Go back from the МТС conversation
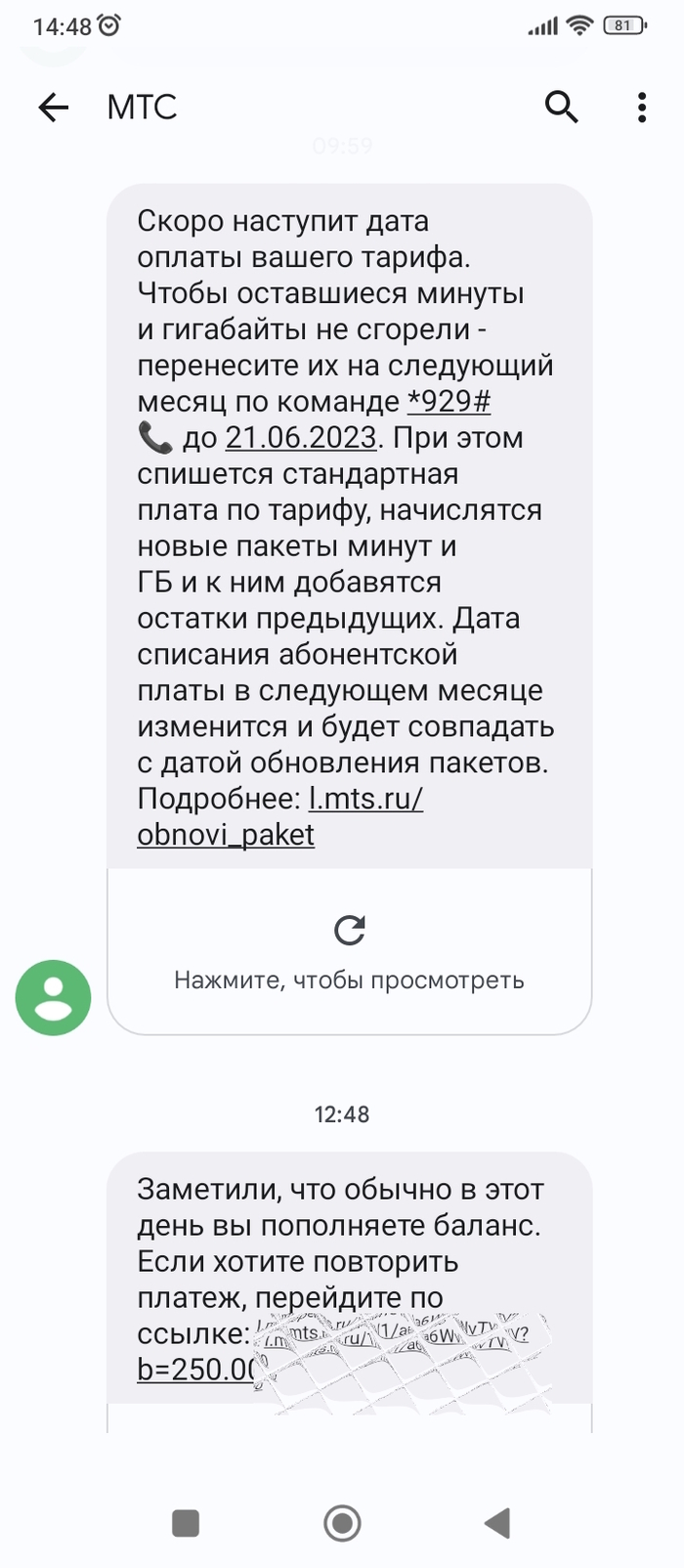Viewport: 684px width, 1568px height. click(x=54, y=108)
